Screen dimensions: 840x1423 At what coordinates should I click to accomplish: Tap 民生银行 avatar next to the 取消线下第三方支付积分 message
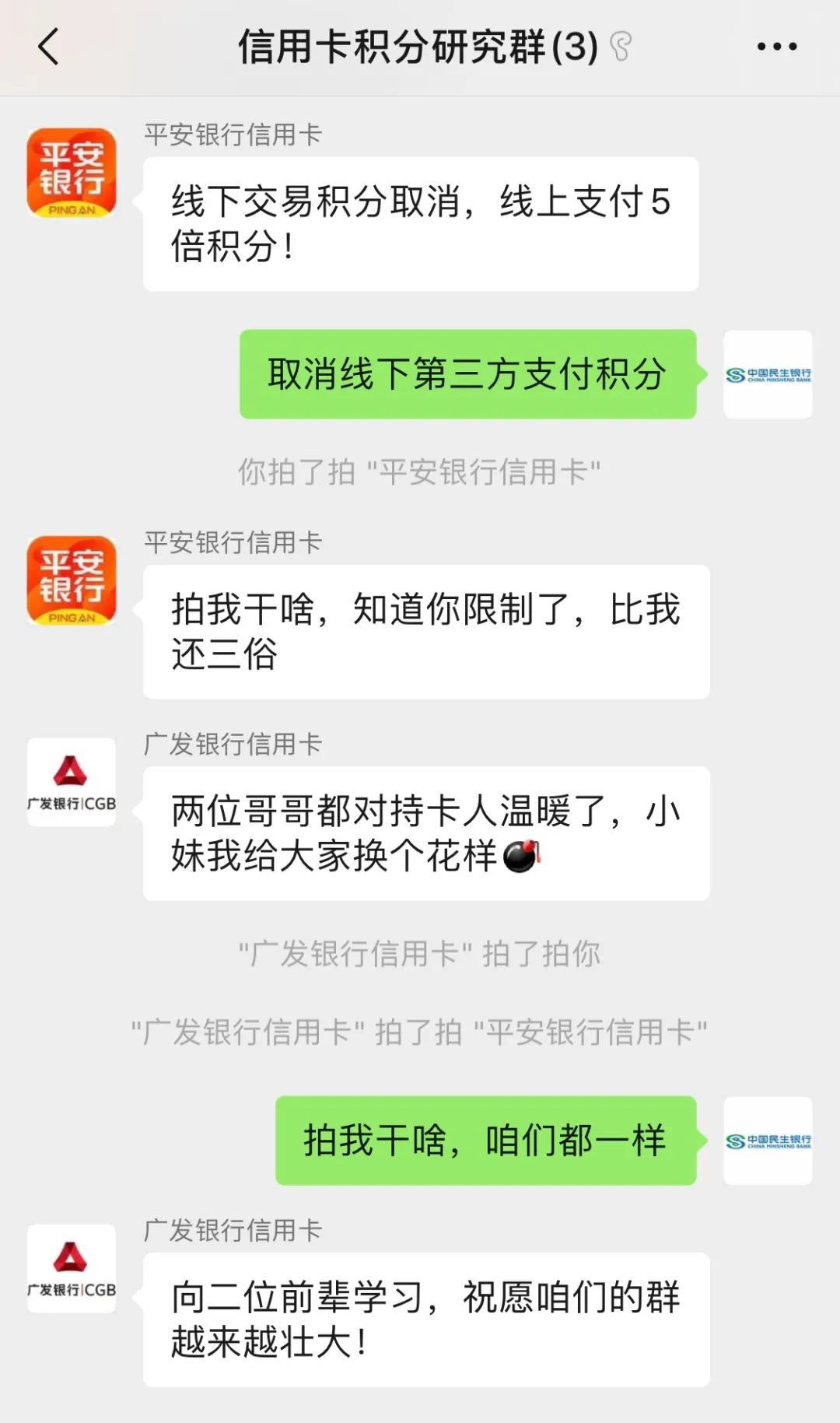[x=768, y=374]
